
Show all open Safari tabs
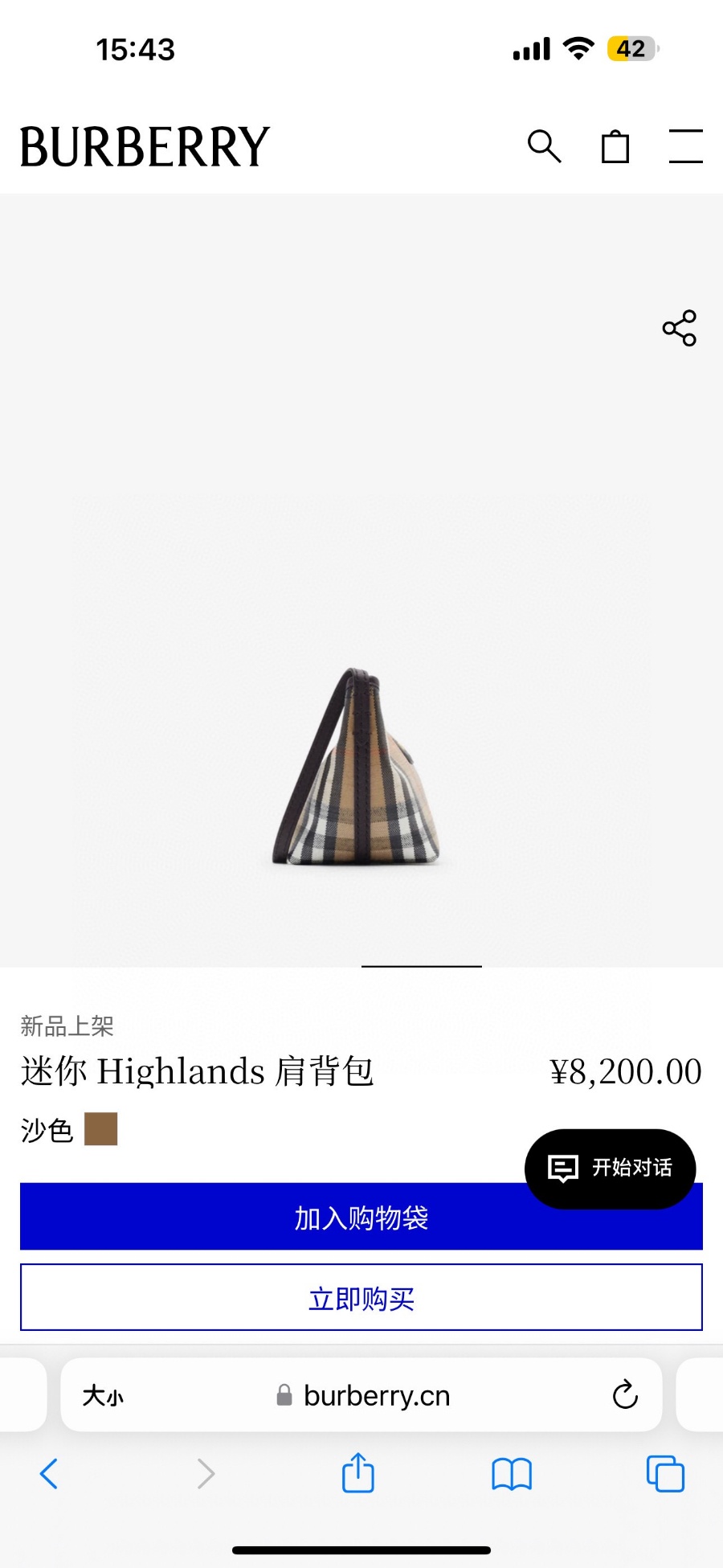665,1474
